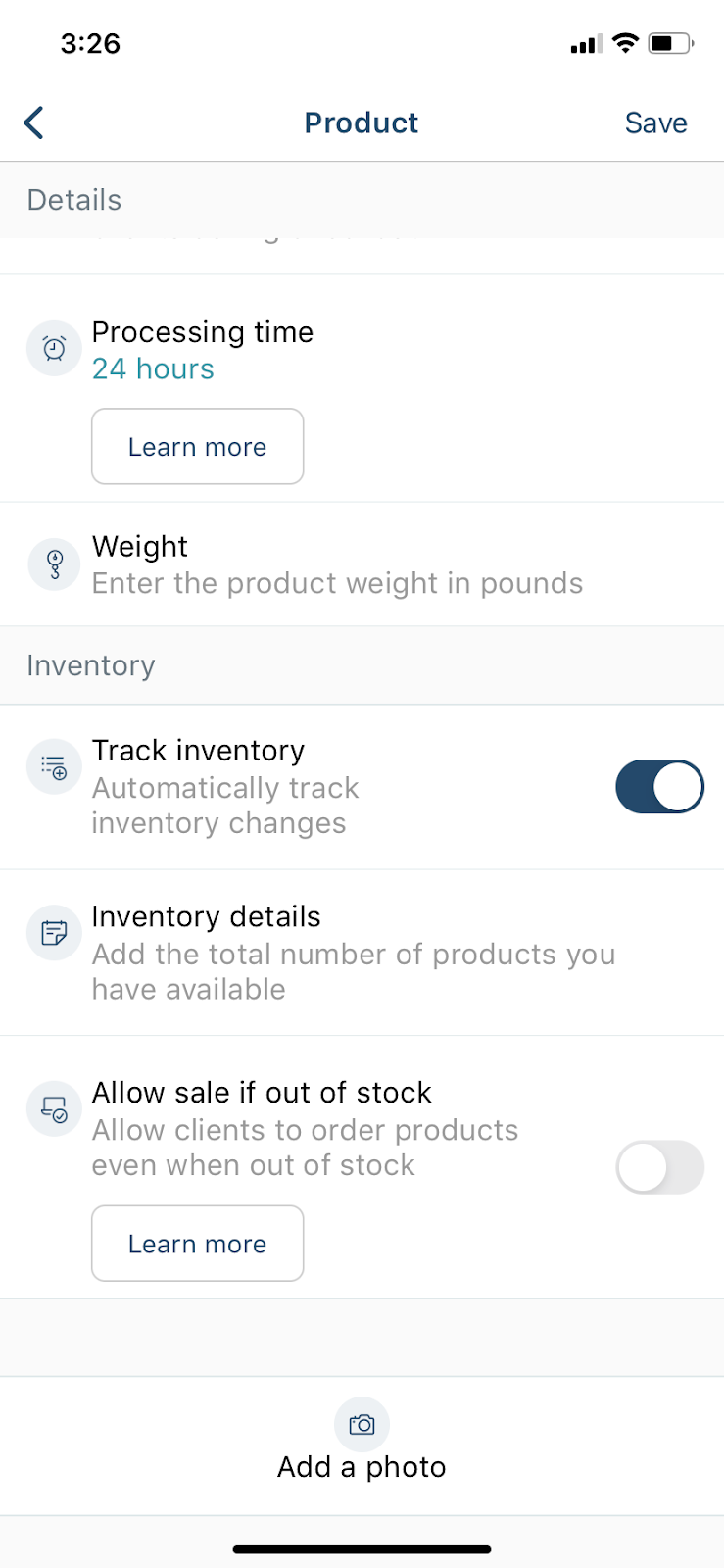Enter the product weight

click(362, 564)
